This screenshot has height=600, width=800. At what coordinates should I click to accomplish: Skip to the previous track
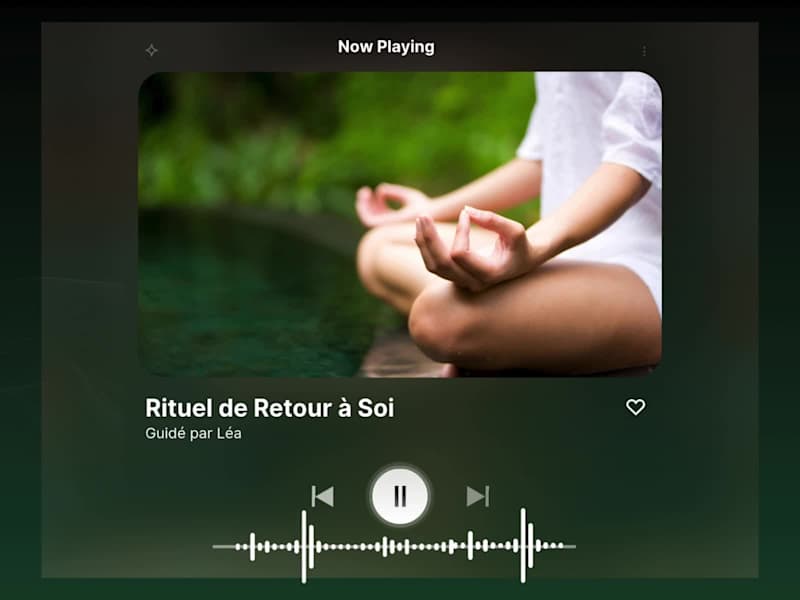click(322, 496)
